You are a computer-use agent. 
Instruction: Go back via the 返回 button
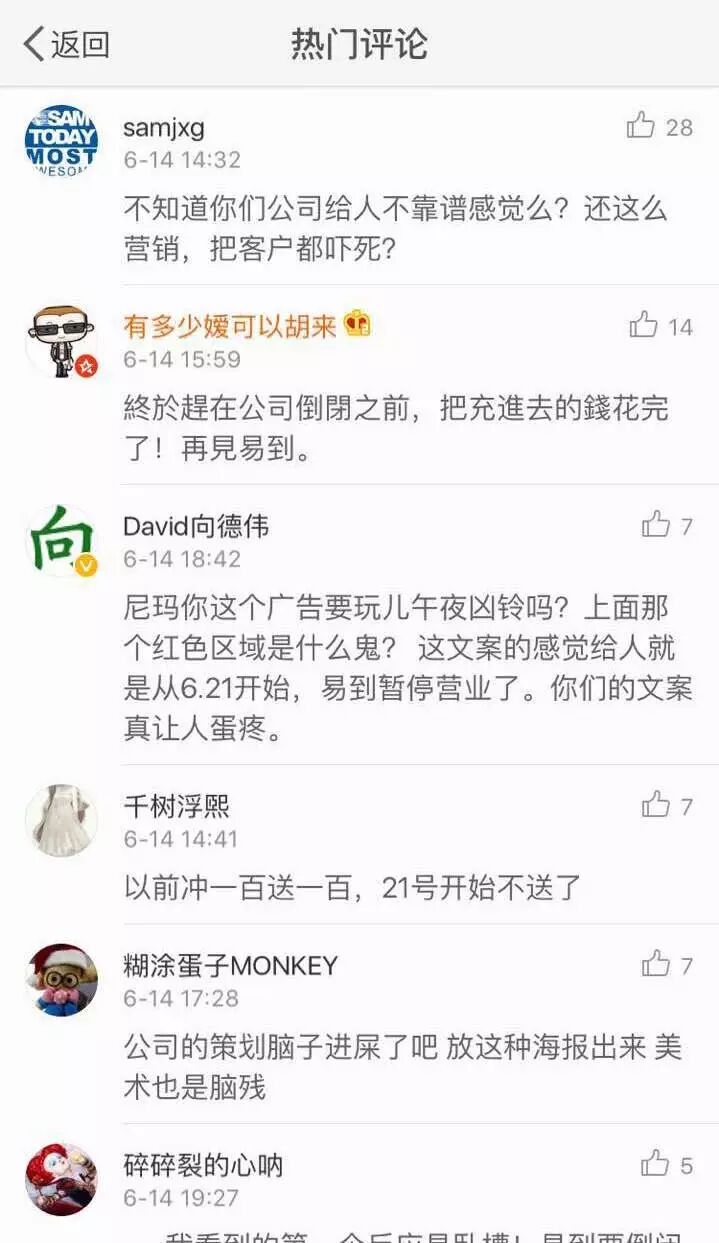click(66, 45)
